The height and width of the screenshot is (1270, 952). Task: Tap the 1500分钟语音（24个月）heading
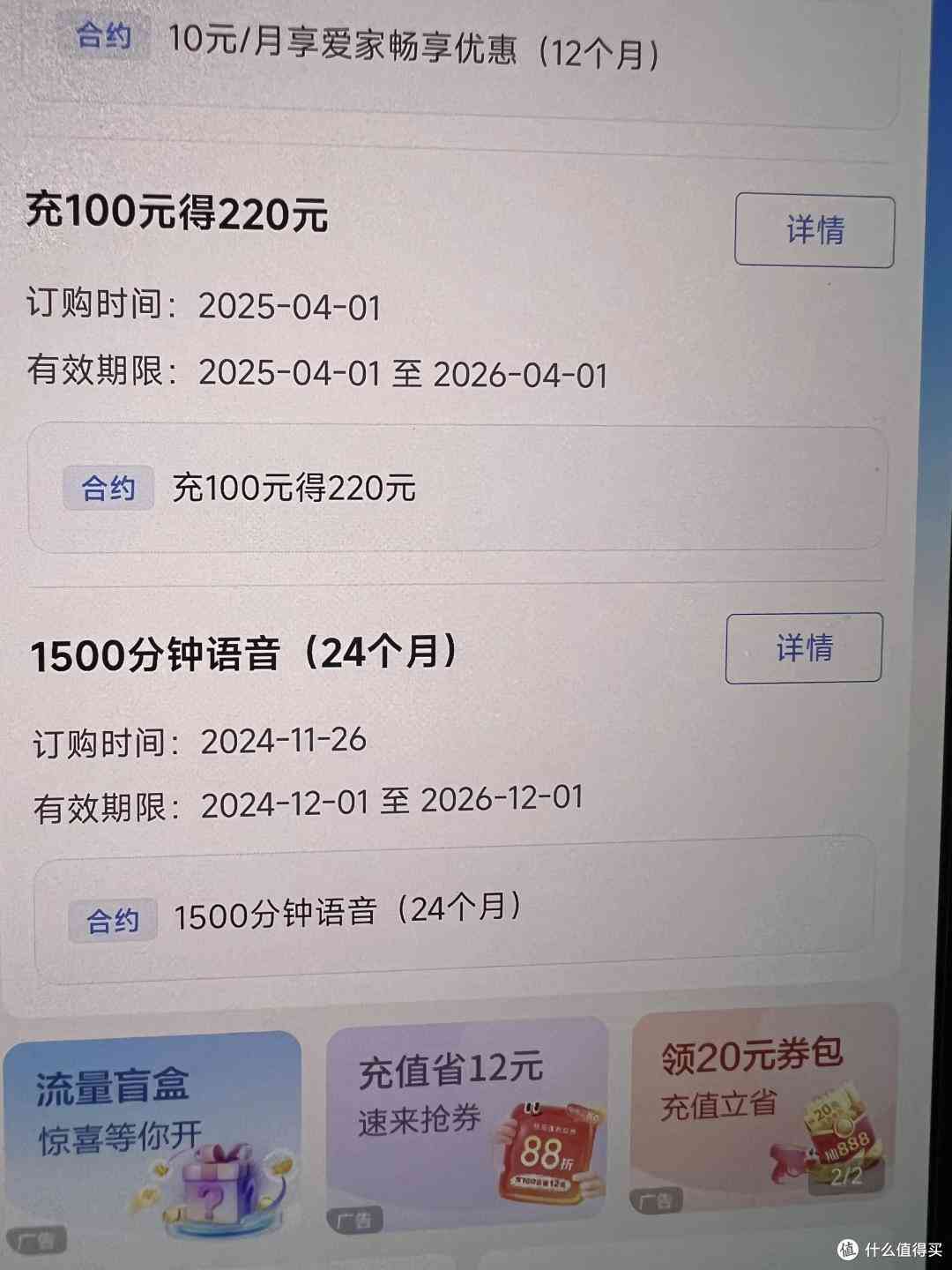242,650
